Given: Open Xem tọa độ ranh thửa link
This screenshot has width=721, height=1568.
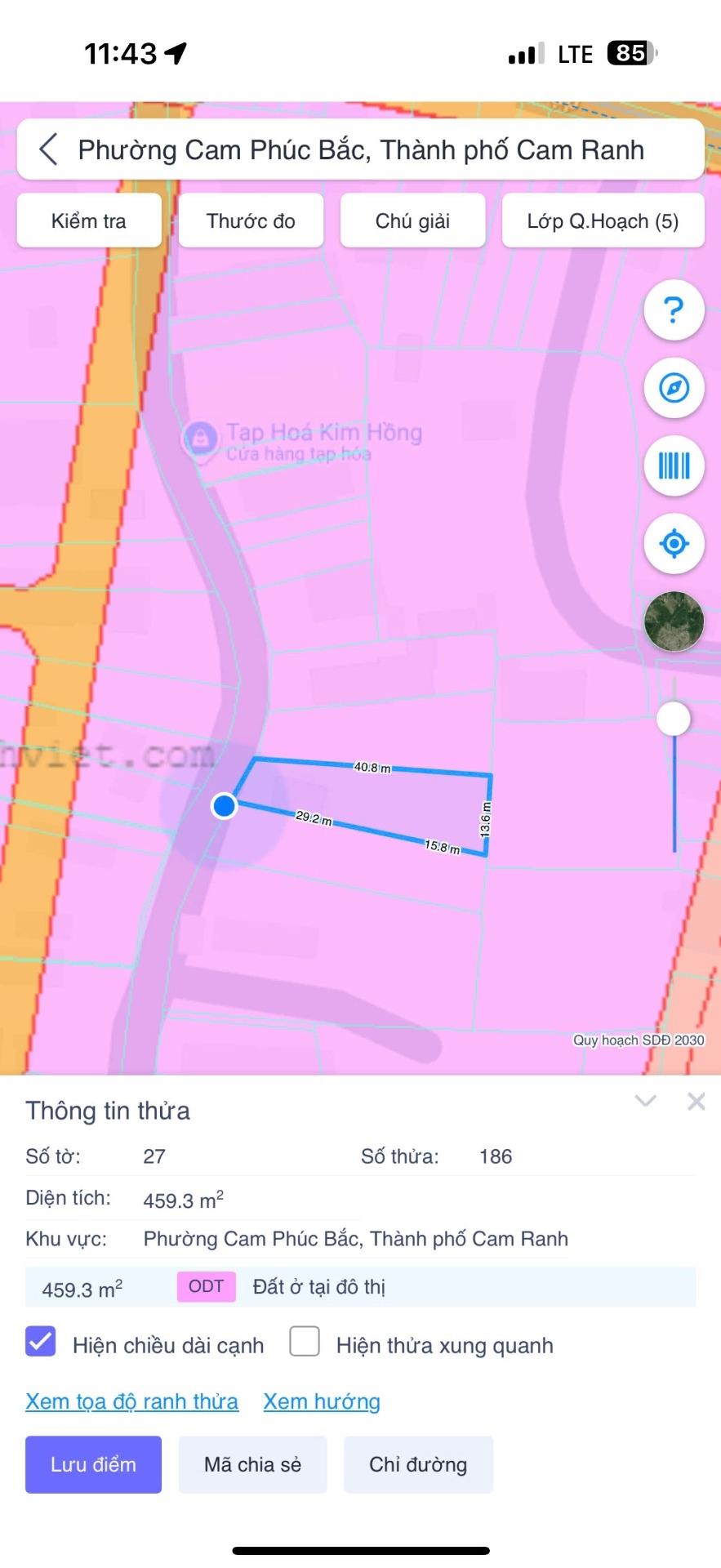Looking at the screenshot, I should pyautogui.click(x=131, y=1401).
